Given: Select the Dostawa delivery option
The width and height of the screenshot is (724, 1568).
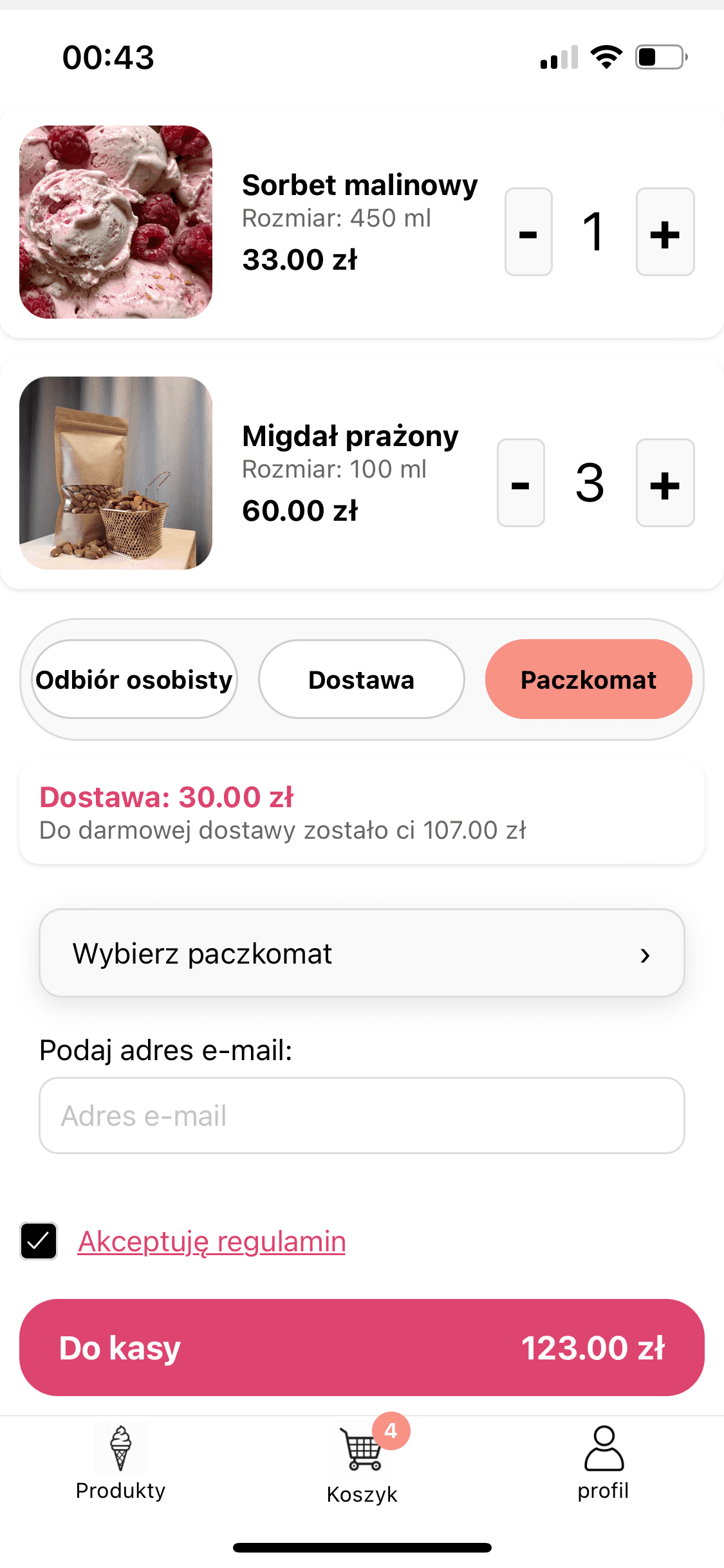Looking at the screenshot, I should point(362,678).
